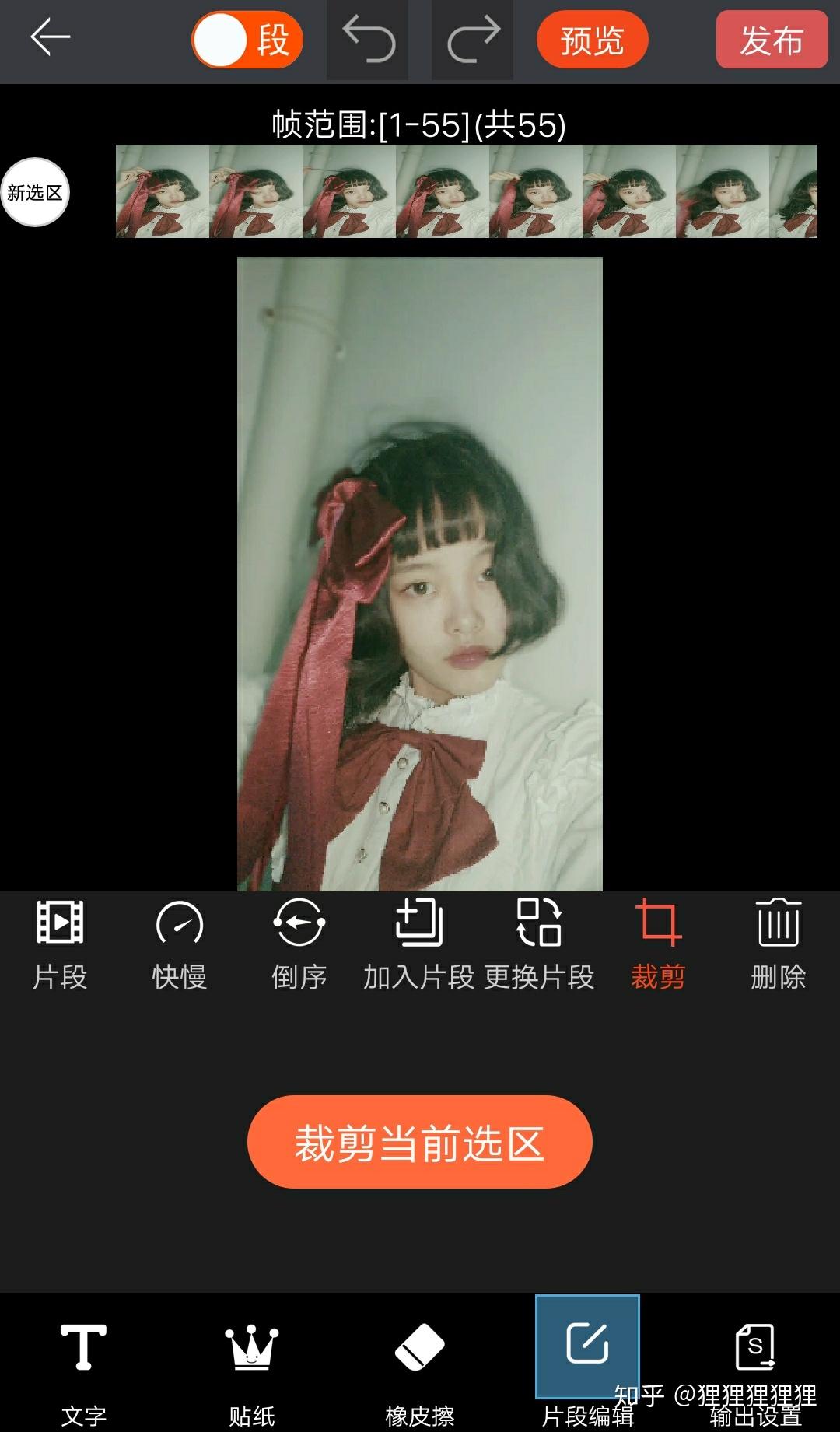The height and width of the screenshot is (1432, 840).
Task: Select the 倒序 reverse tool
Action: point(299,944)
